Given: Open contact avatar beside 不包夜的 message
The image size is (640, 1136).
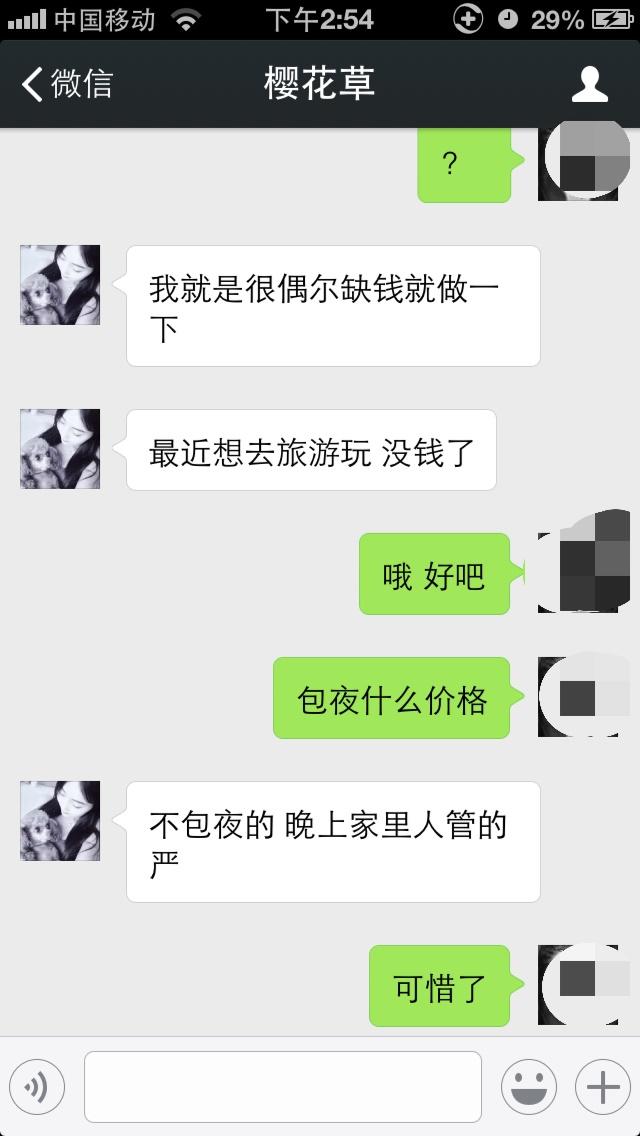Looking at the screenshot, I should tap(60, 821).
